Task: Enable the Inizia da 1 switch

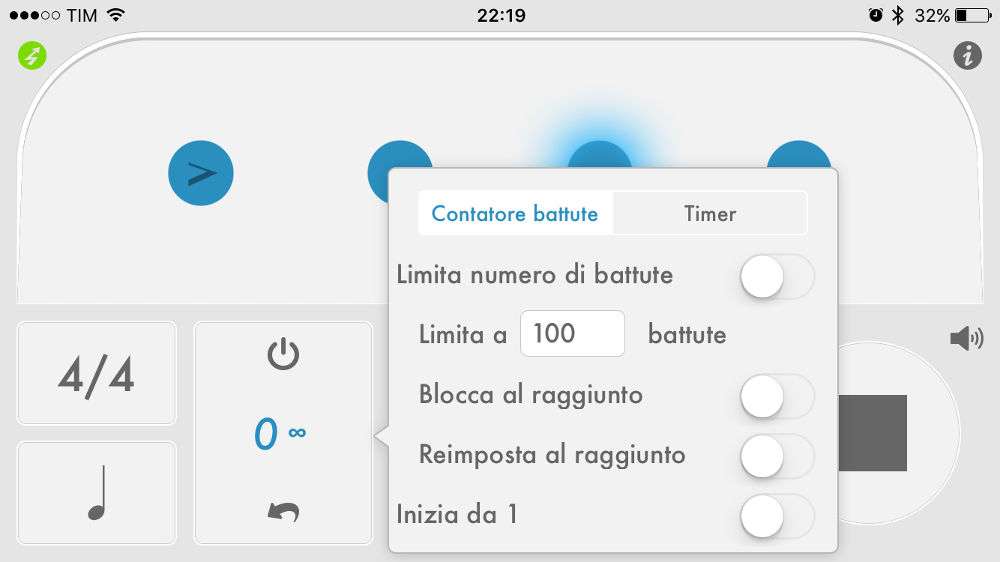Action: pyautogui.click(x=776, y=516)
